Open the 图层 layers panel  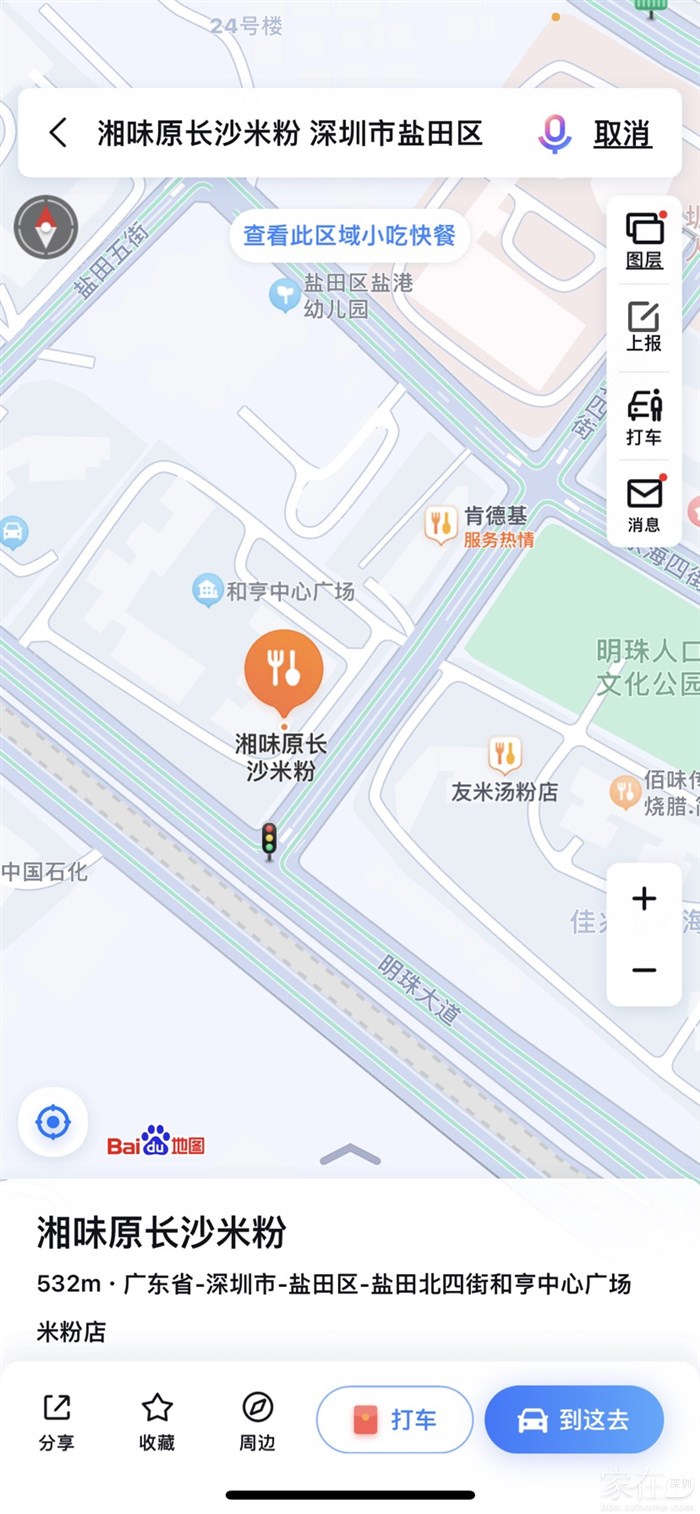(x=644, y=240)
